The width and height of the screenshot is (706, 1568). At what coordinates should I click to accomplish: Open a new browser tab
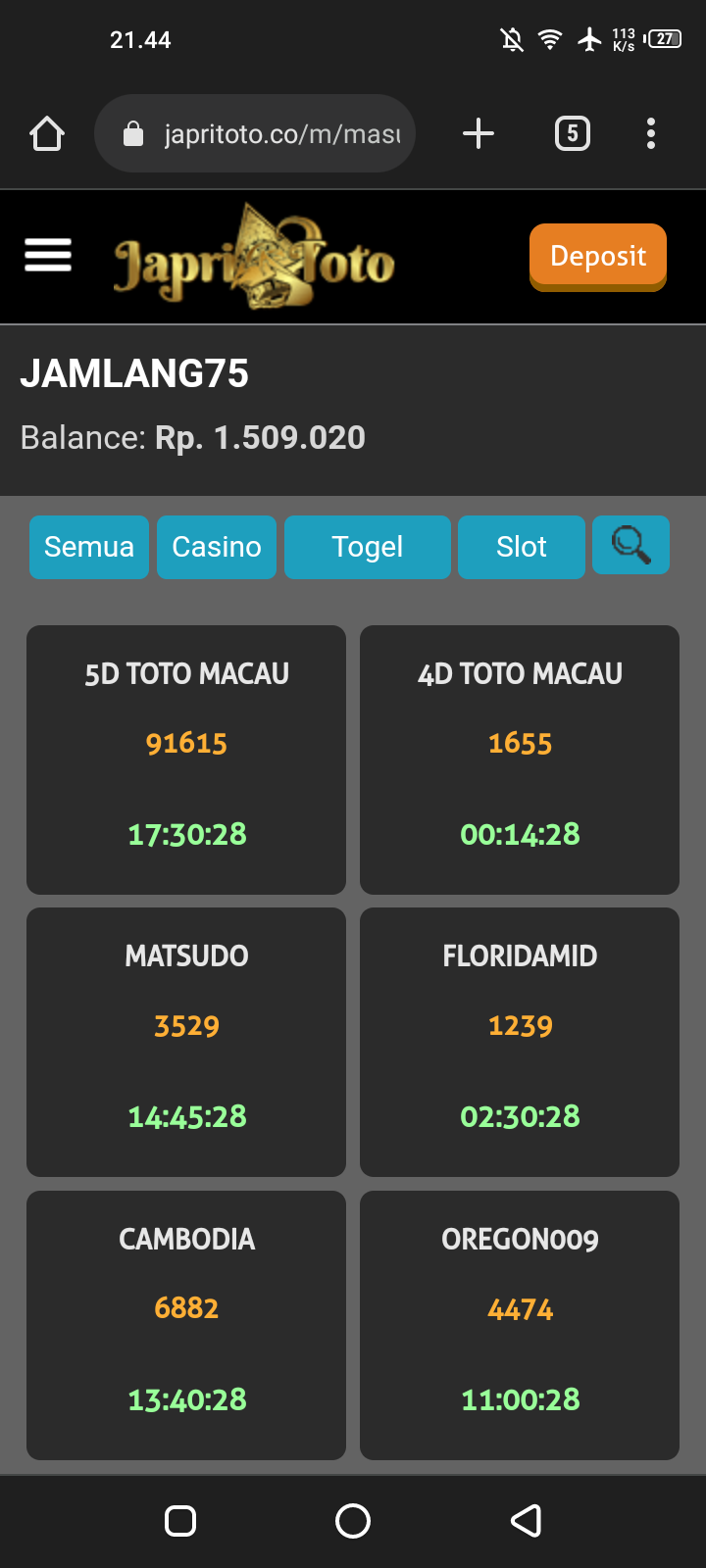coord(479,133)
